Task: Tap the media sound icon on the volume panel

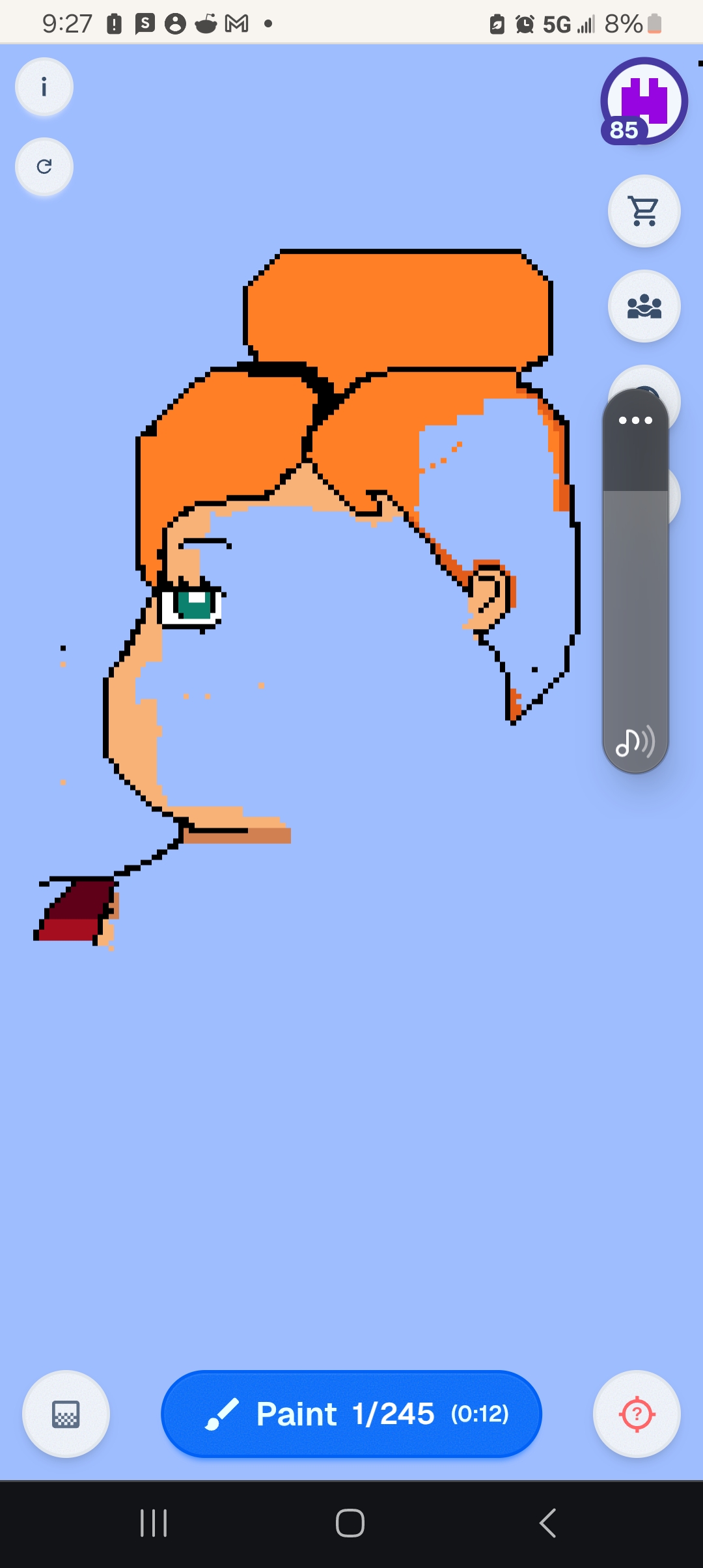Action: (635, 742)
